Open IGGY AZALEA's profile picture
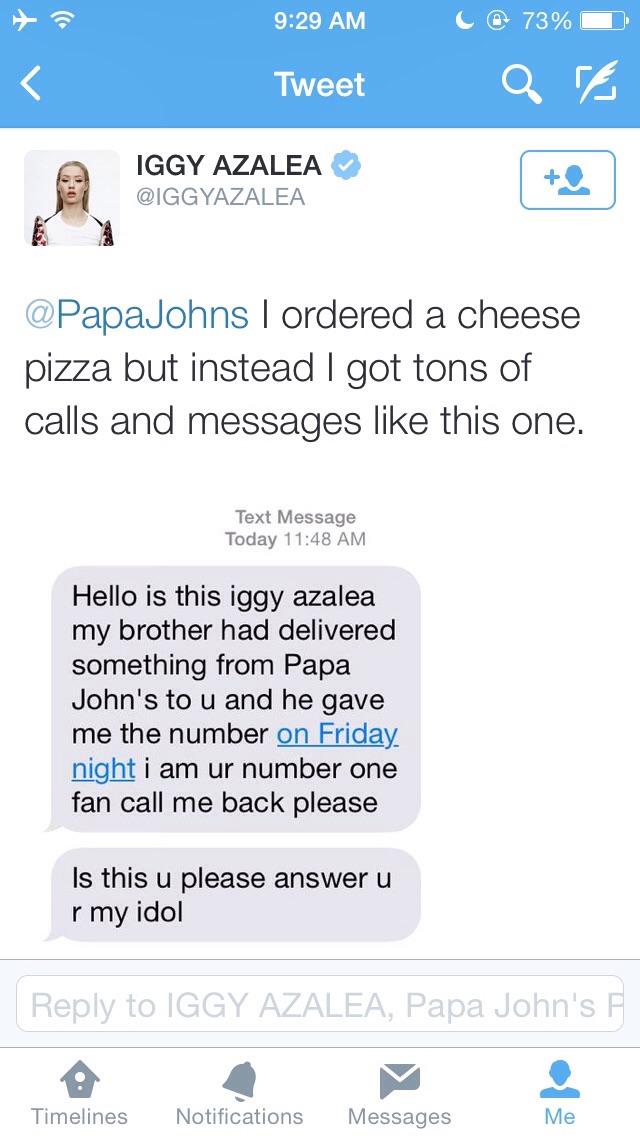This screenshot has width=640, height=1136. click(70, 198)
